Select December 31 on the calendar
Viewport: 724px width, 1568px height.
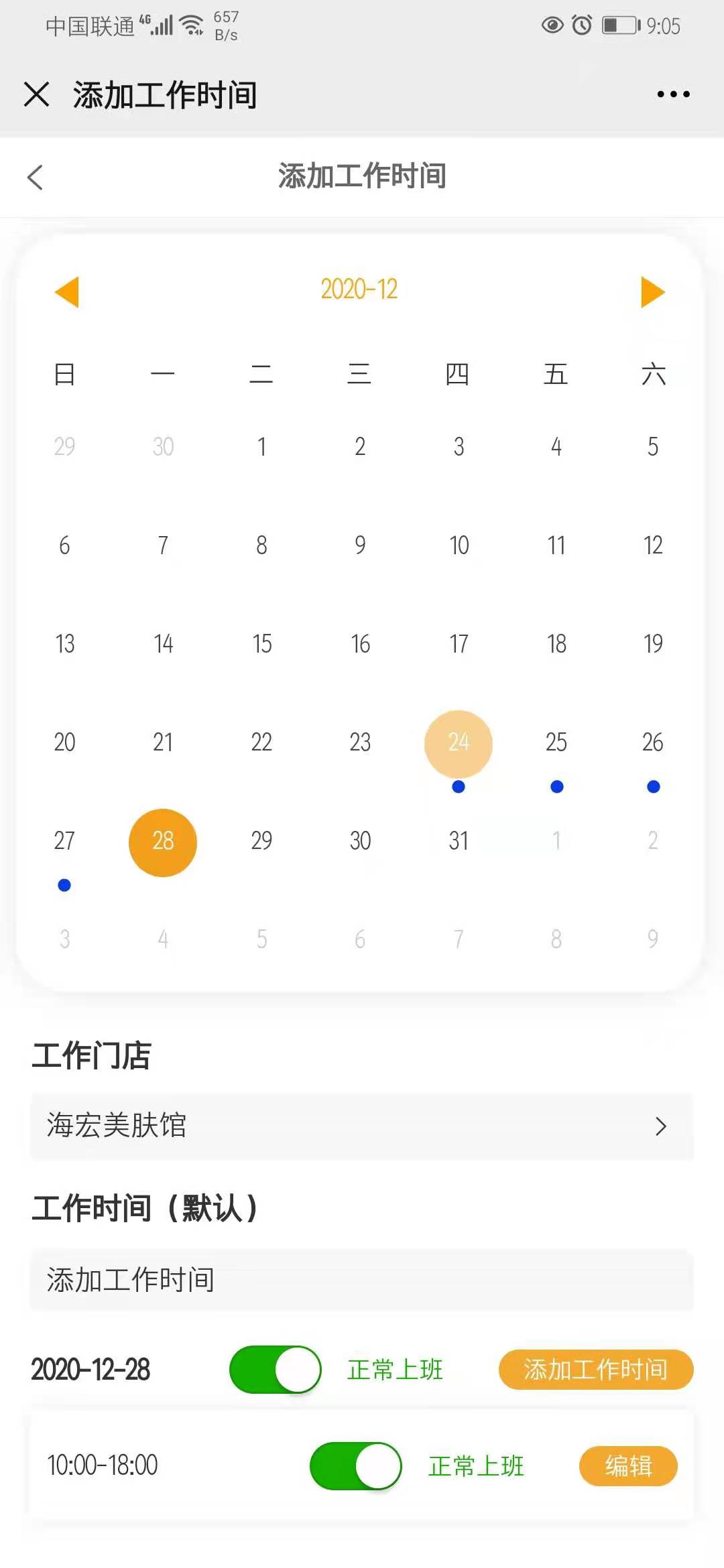click(459, 841)
